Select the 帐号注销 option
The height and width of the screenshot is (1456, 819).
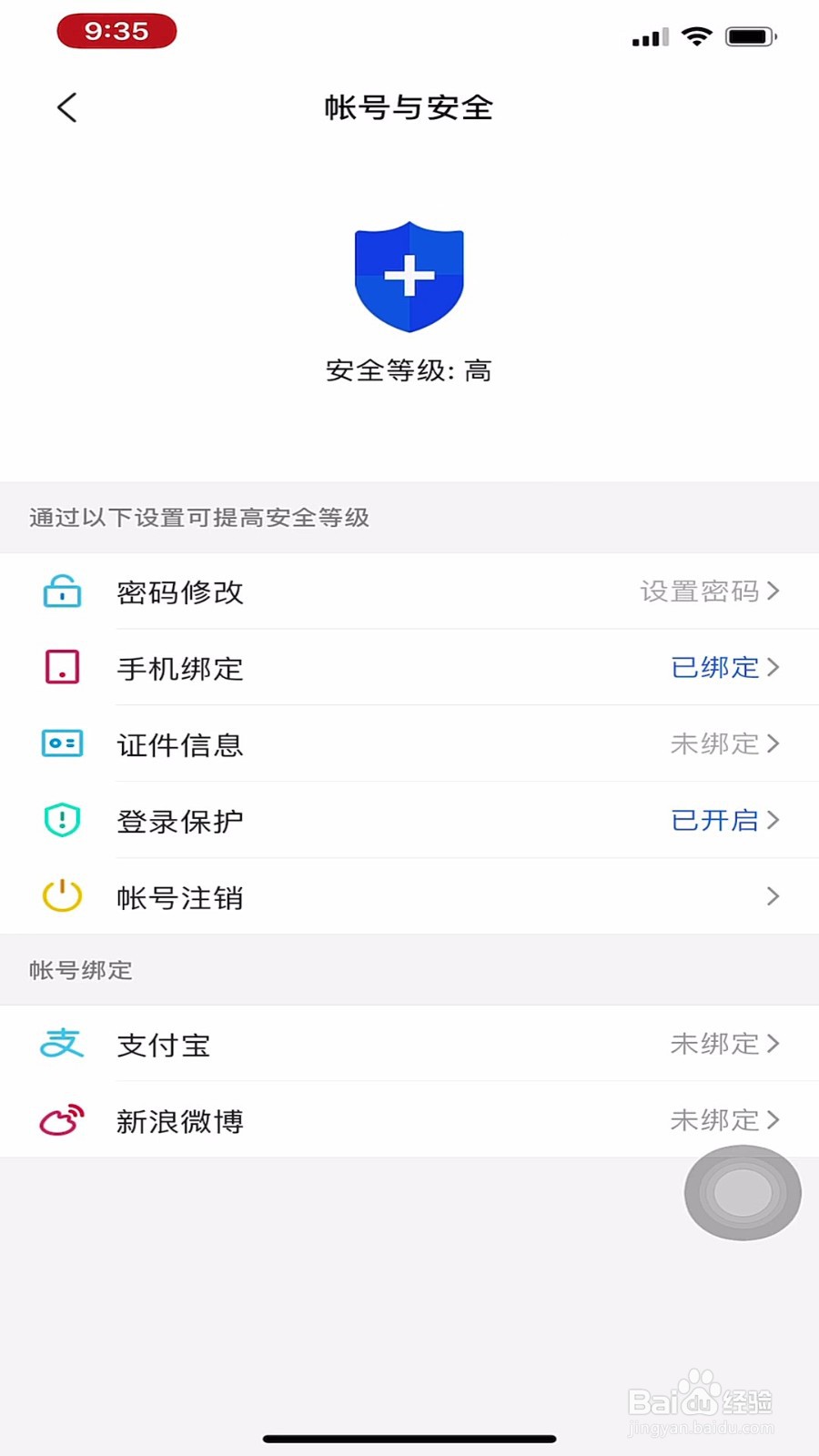click(x=409, y=897)
